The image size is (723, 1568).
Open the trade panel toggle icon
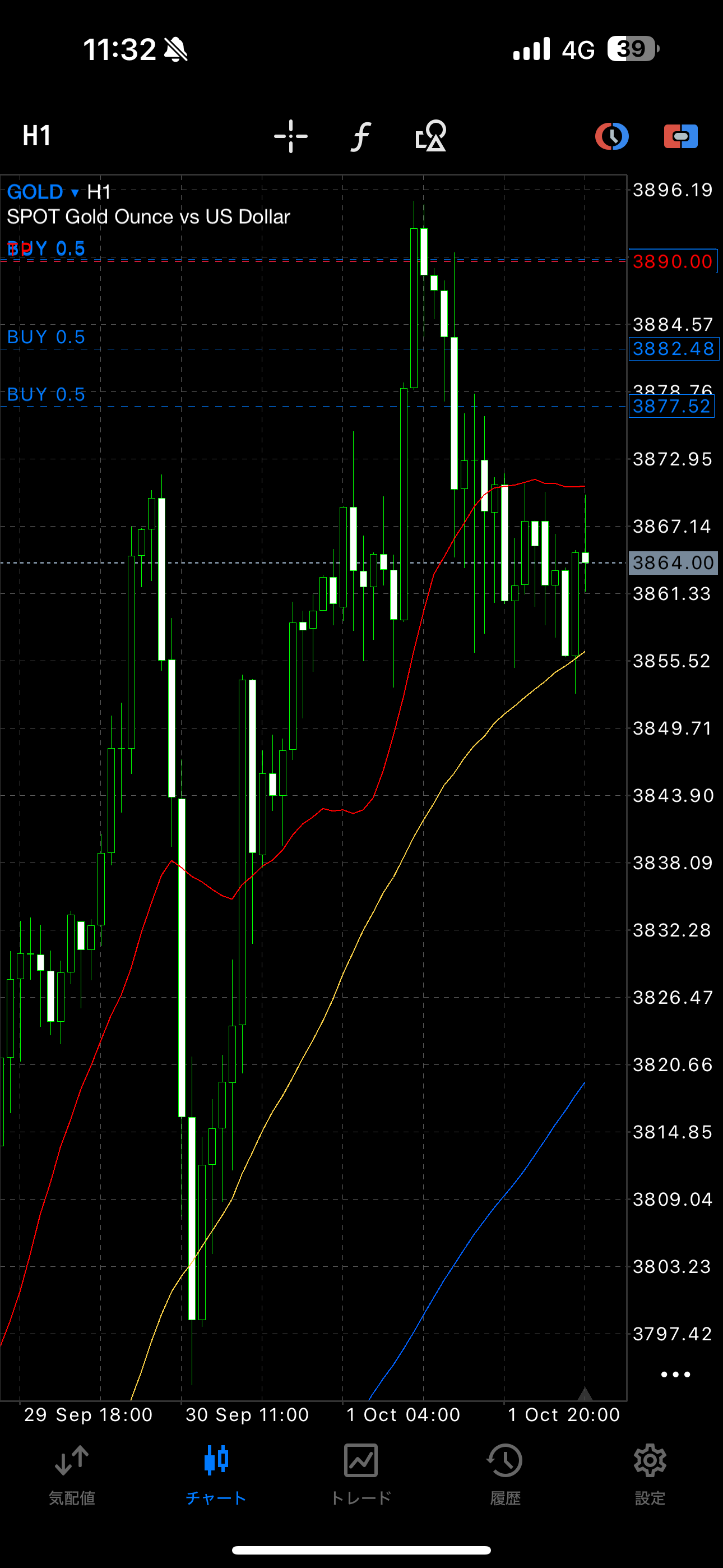[680, 136]
